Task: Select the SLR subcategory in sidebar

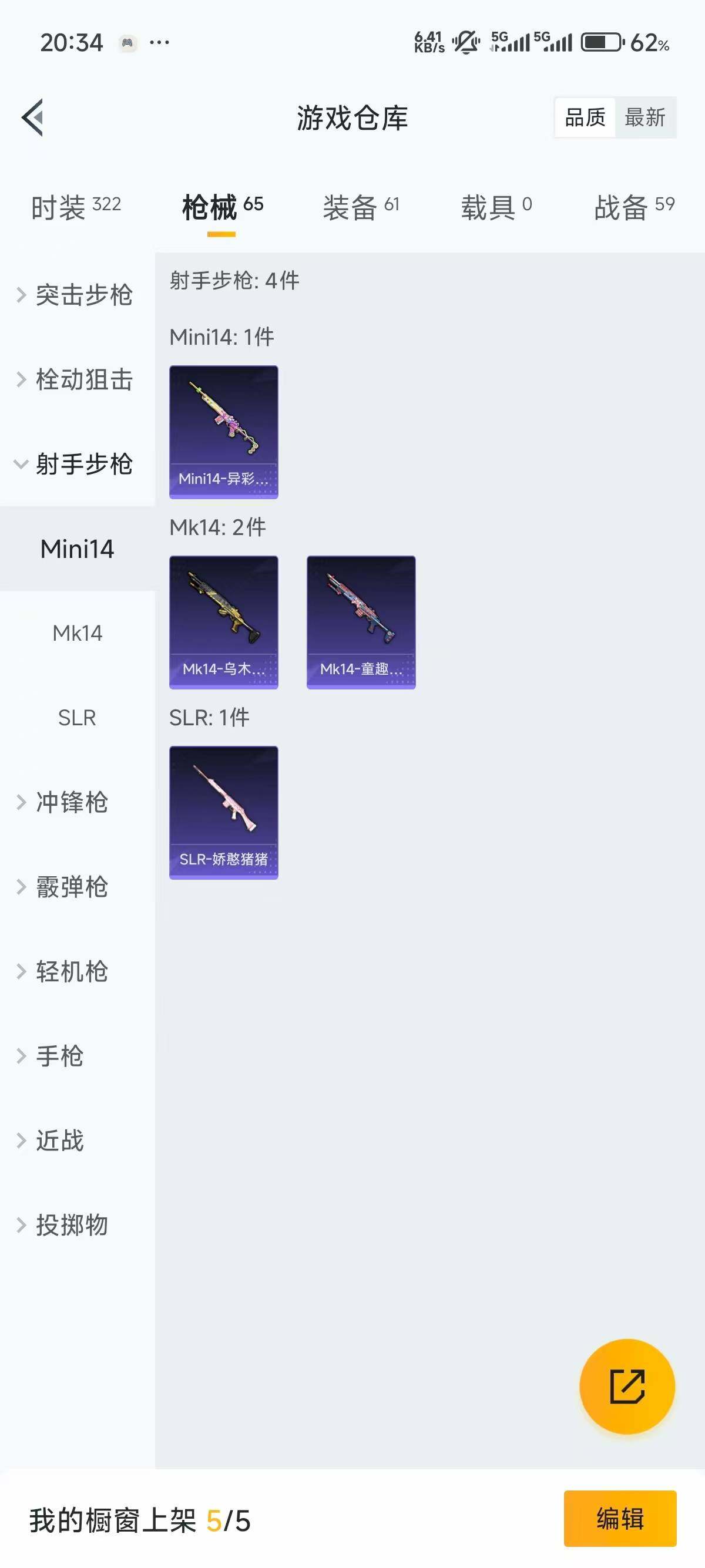Action: click(x=78, y=718)
